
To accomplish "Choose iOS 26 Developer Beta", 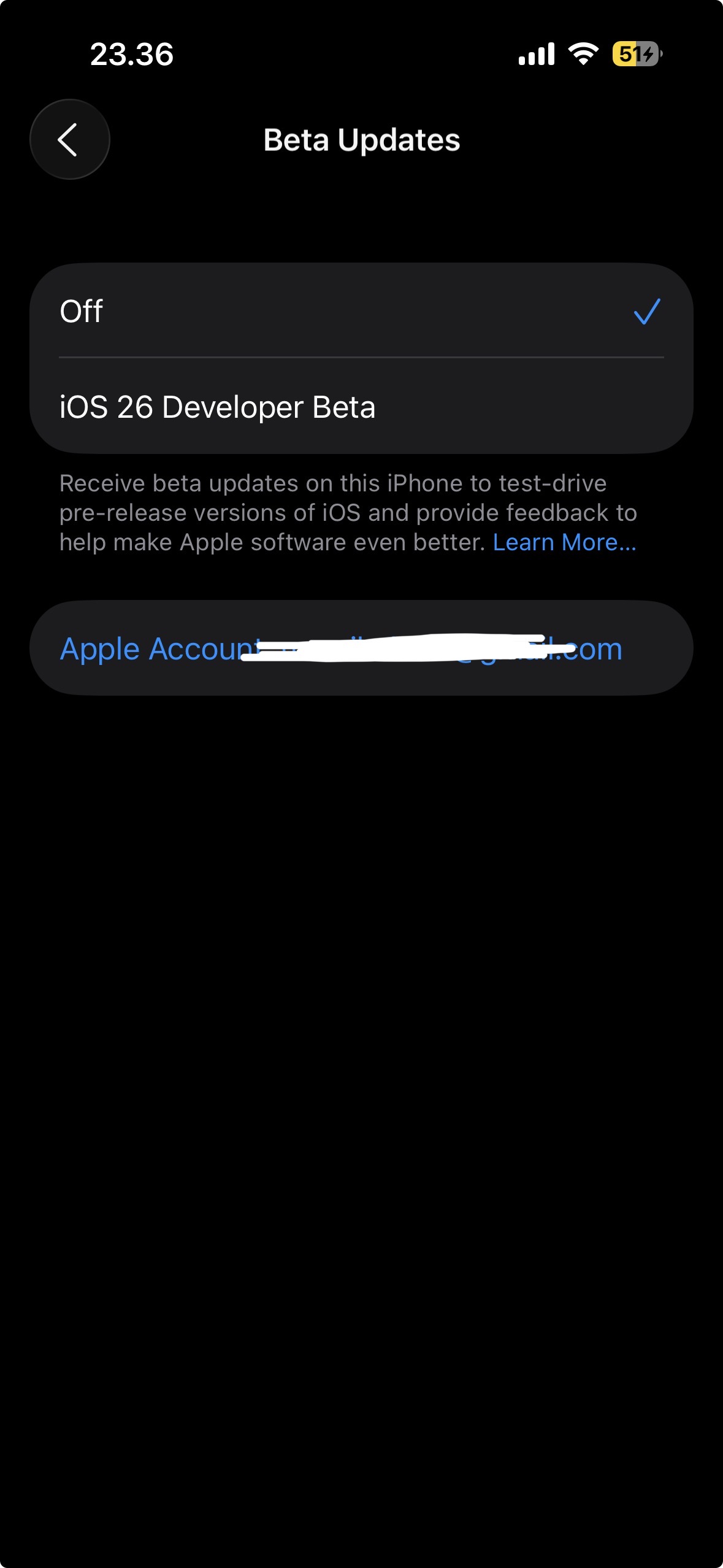I will tap(361, 407).
